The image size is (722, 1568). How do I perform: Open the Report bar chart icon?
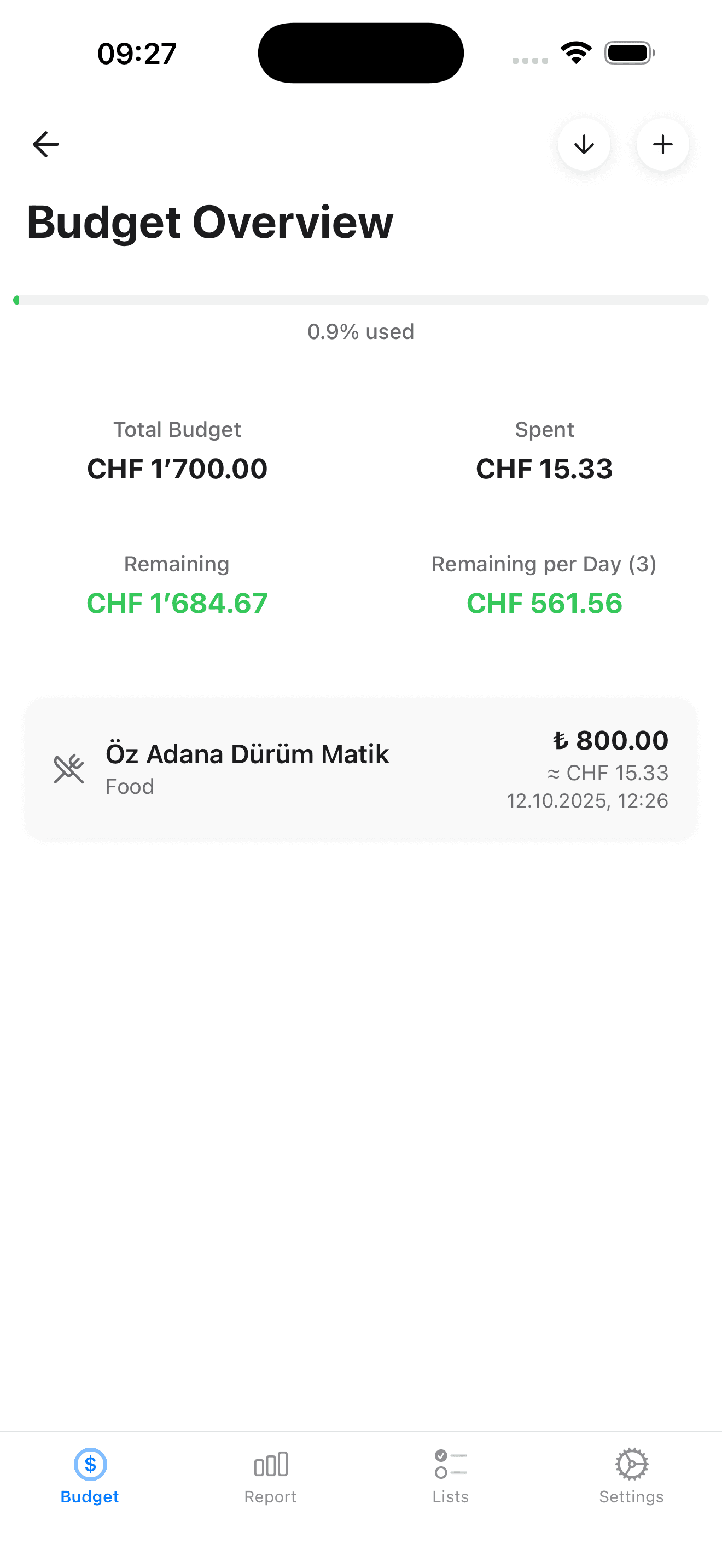pos(270,1465)
